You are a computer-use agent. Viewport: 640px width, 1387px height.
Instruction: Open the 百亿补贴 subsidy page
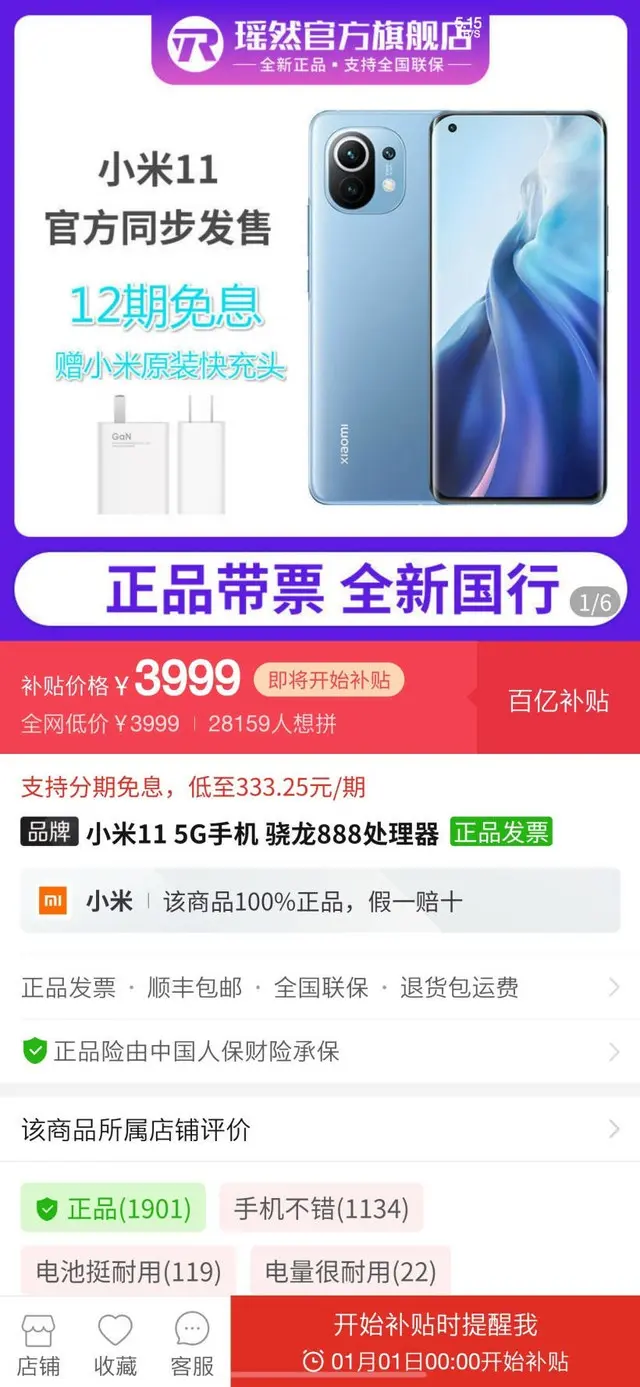[x=558, y=700]
